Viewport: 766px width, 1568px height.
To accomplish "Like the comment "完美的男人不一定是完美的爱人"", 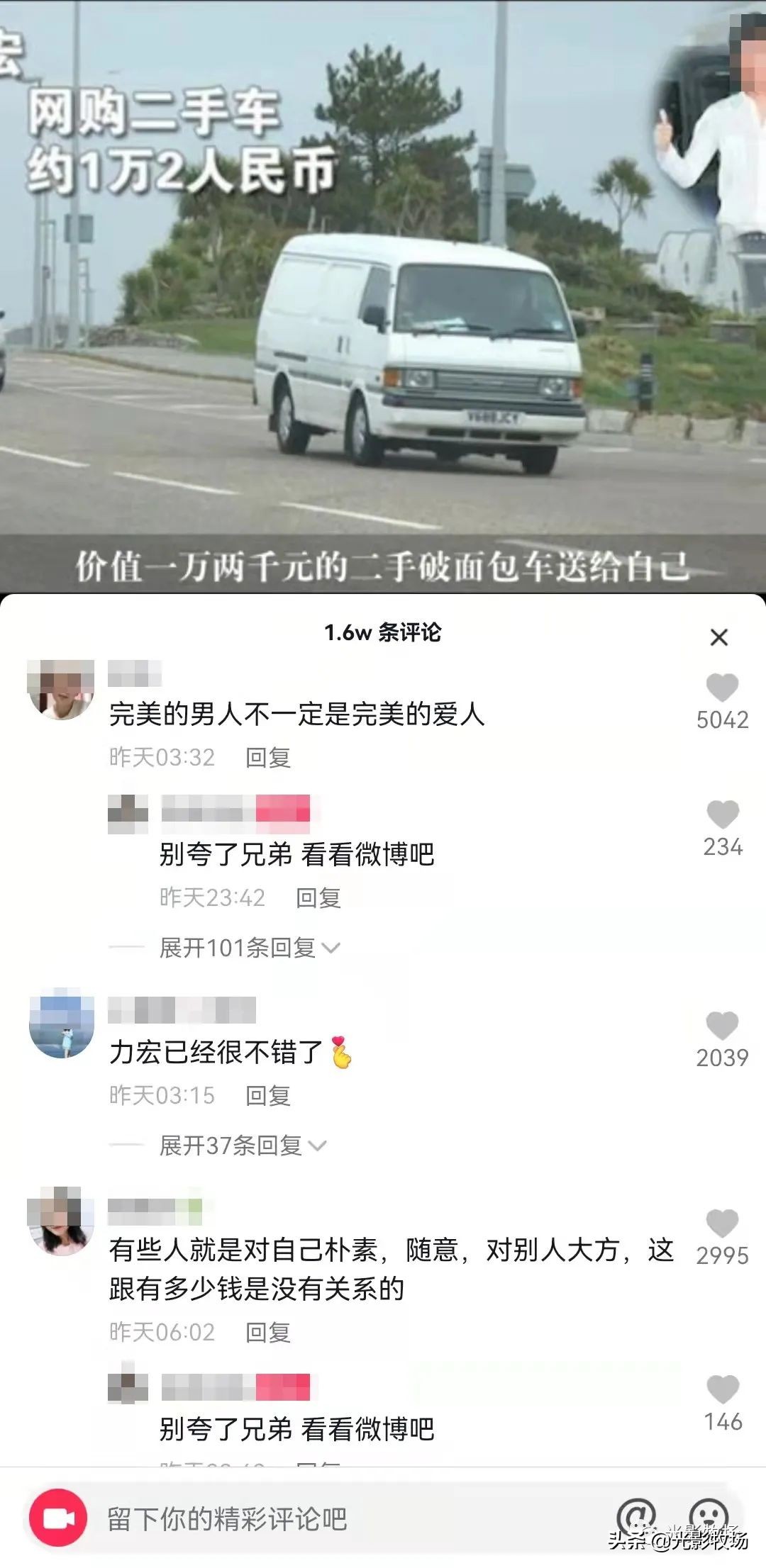I will point(722,688).
